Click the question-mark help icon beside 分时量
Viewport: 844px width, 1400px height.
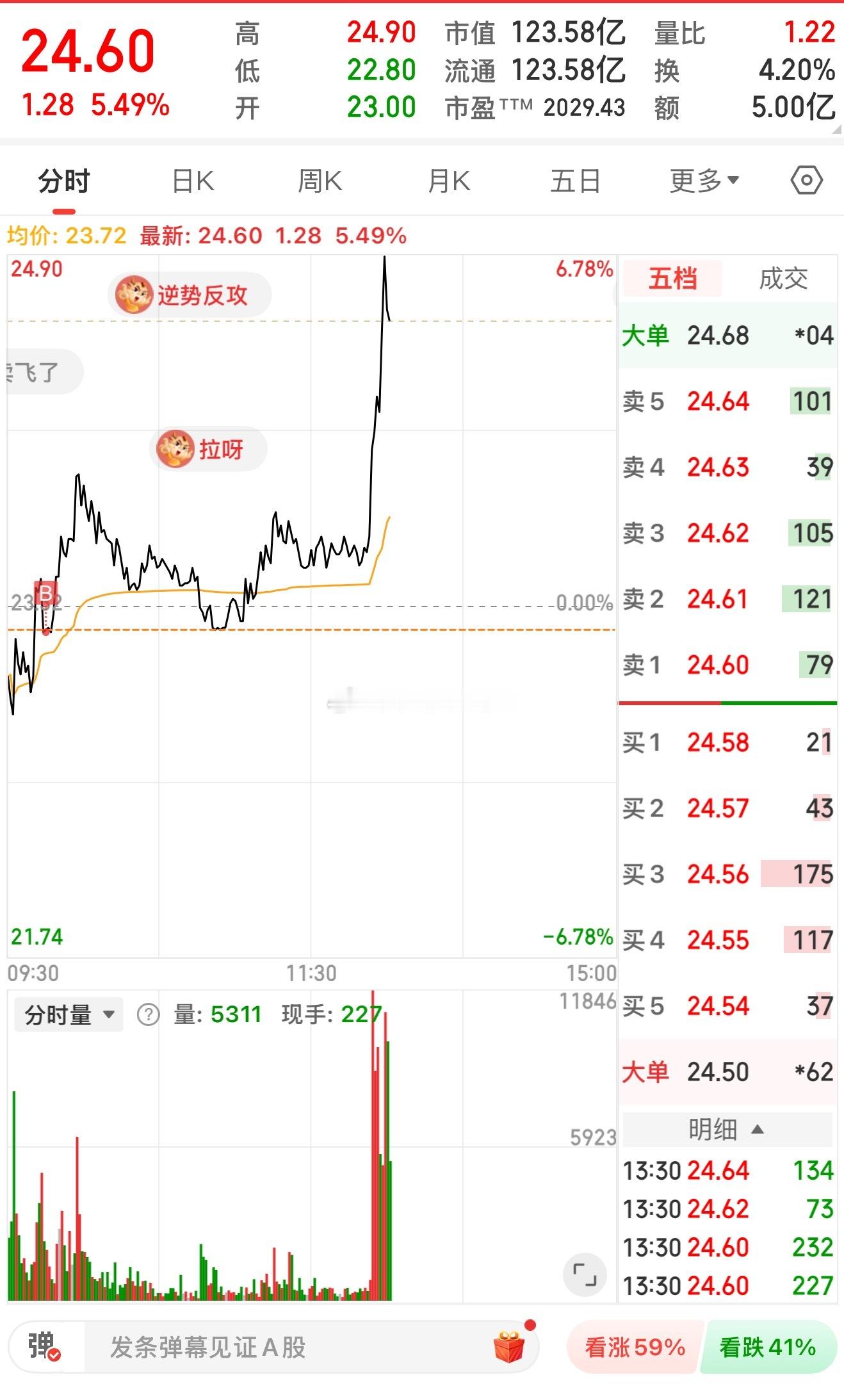148,1014
